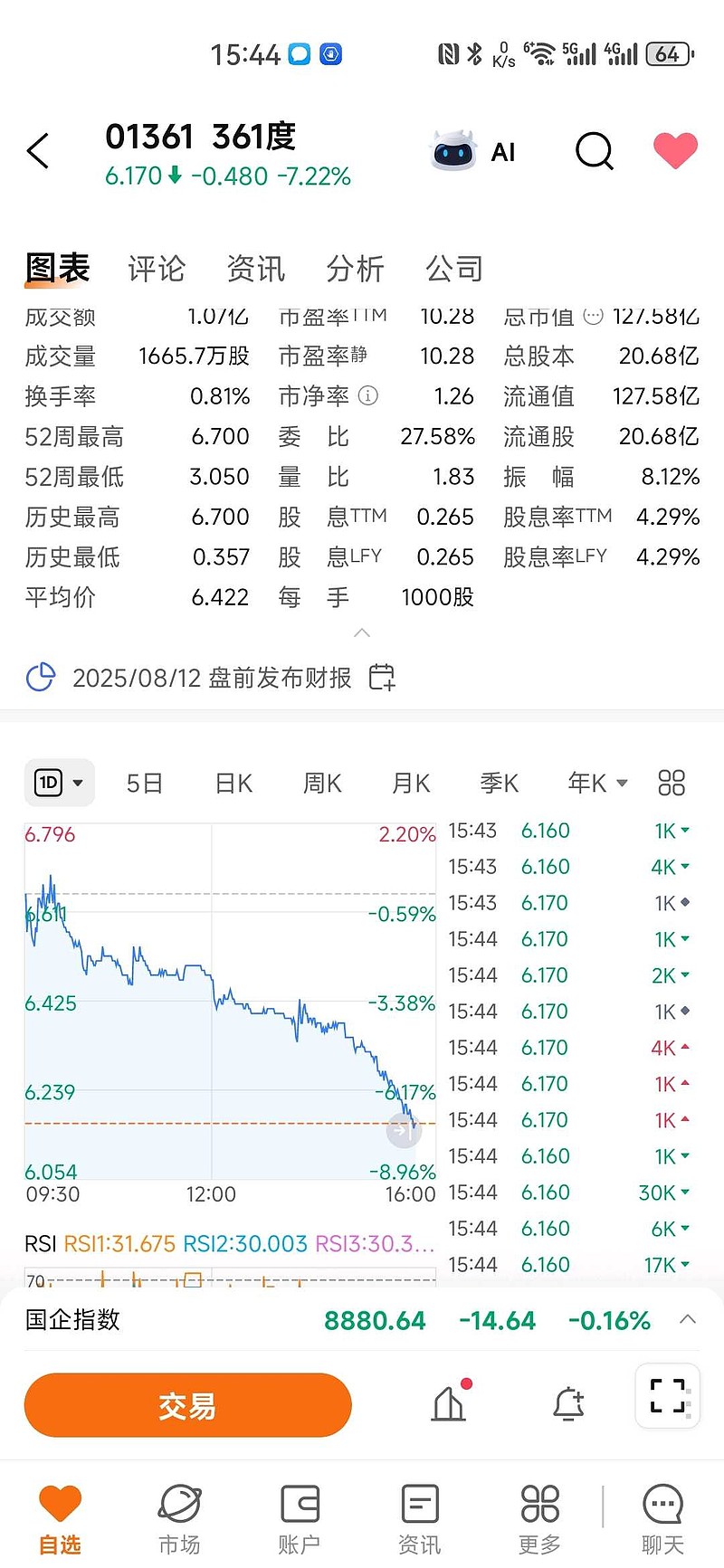Screen dimensions: 724x1568
Task: Switch to the 评论 tab
Action: pyautogui.click(x=157, y=269)
